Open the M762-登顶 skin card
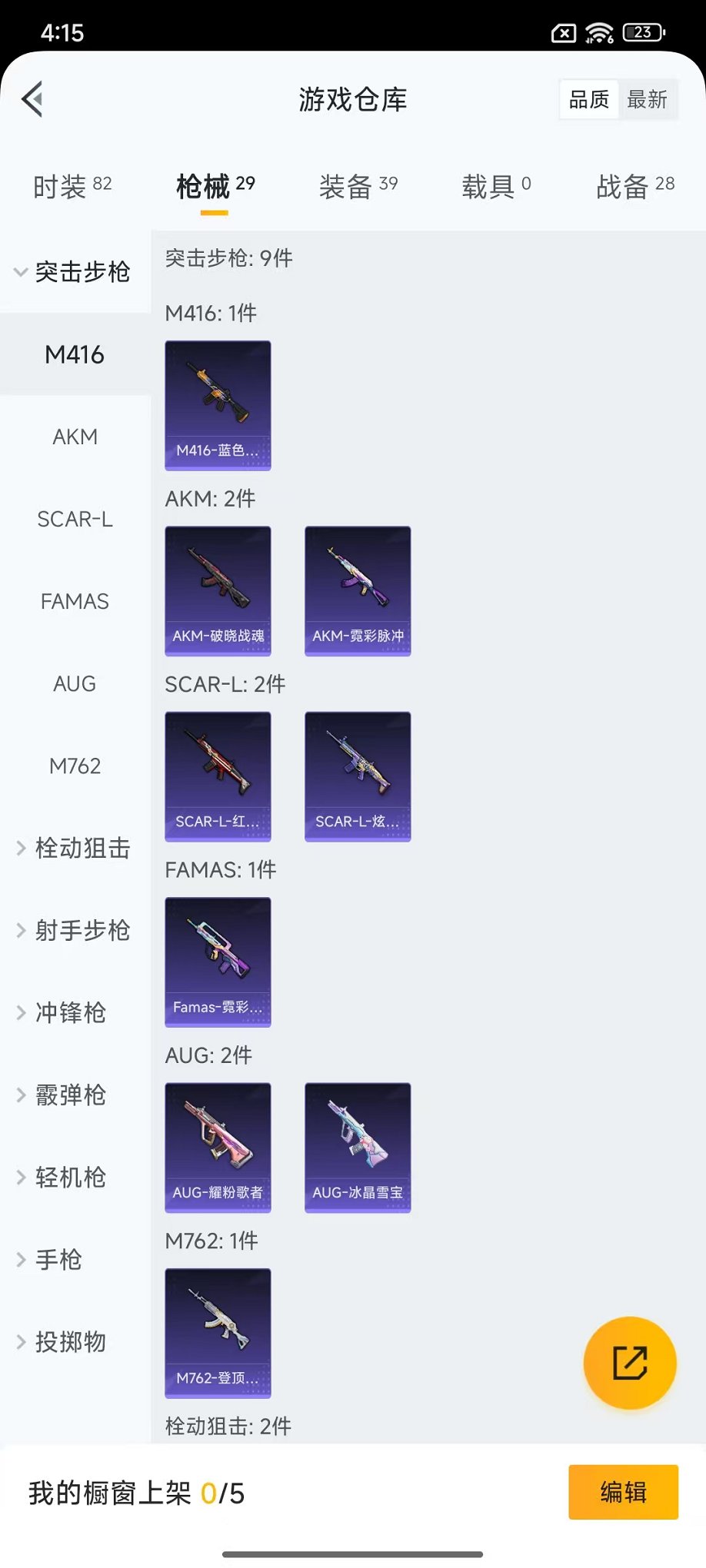Image resolution: width=706 pixels, height=1568 pixels. coord(218,1333)
